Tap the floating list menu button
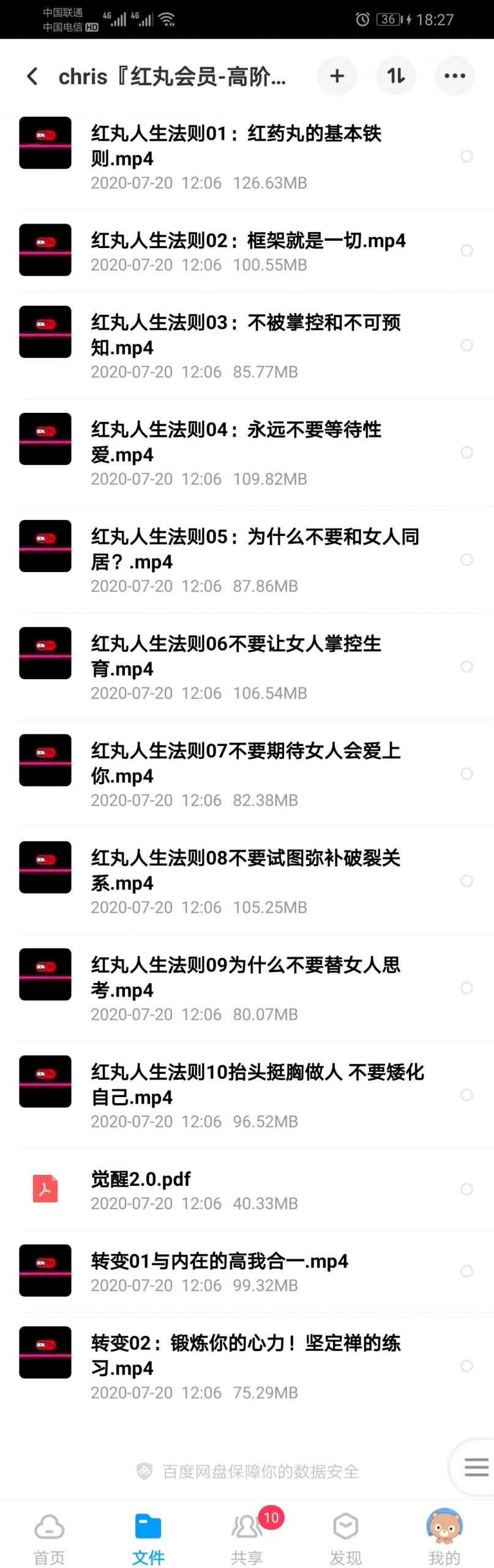This screenshot has width=494, height=1568. click(x=476, y=1468)
